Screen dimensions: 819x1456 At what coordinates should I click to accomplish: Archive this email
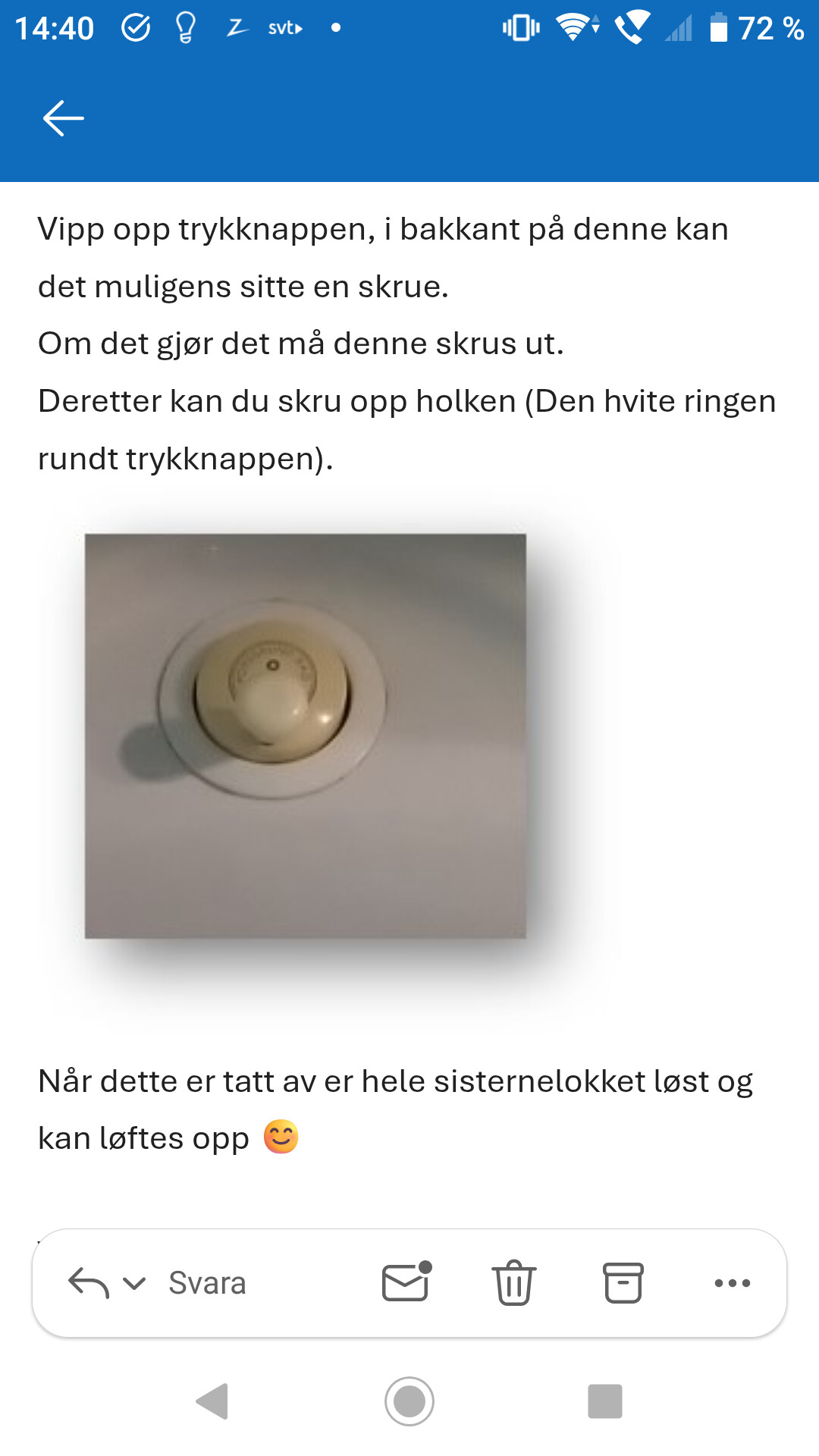coord(623,1282)
